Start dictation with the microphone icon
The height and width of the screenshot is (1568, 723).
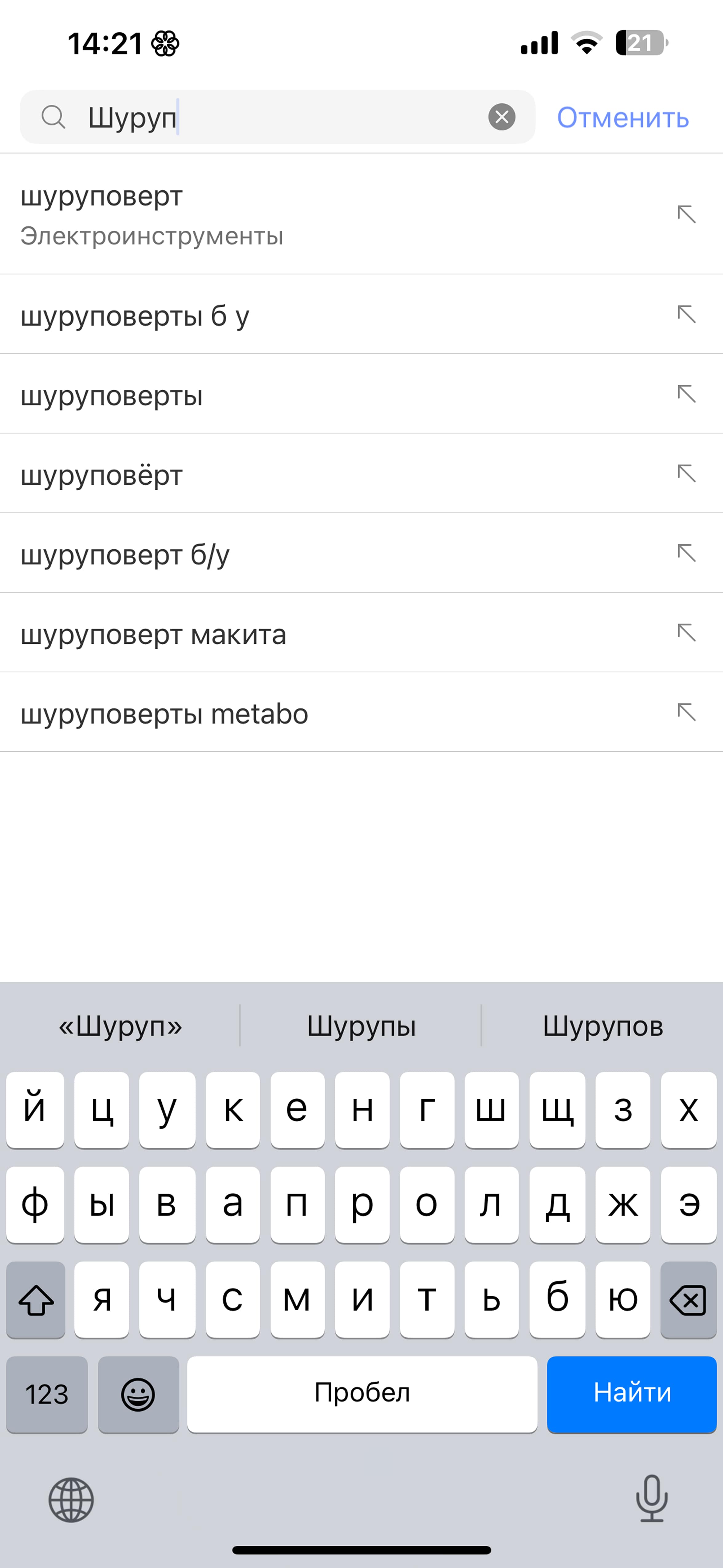coord(652,1498)
